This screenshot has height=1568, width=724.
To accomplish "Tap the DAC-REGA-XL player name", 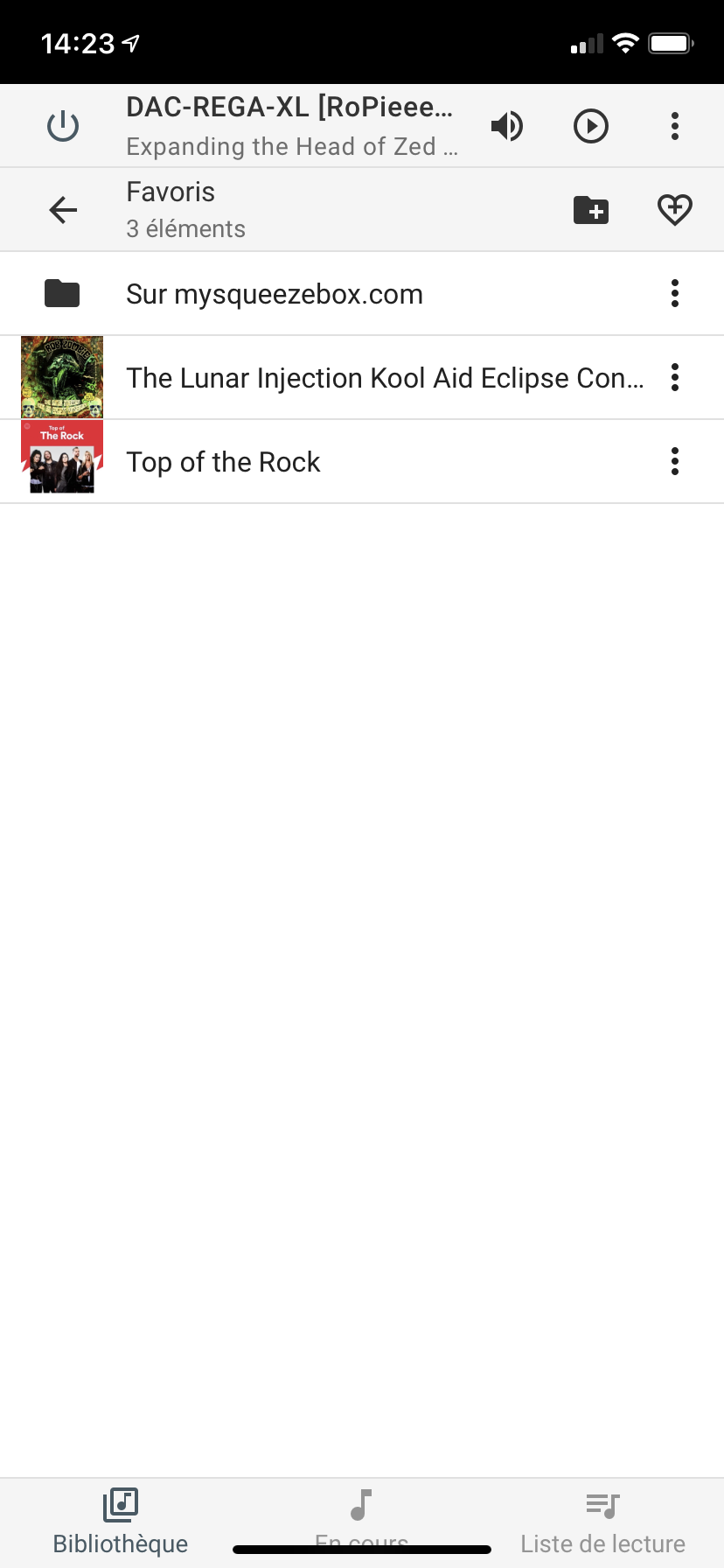I will pyautogui.click(x=290, y=108).
